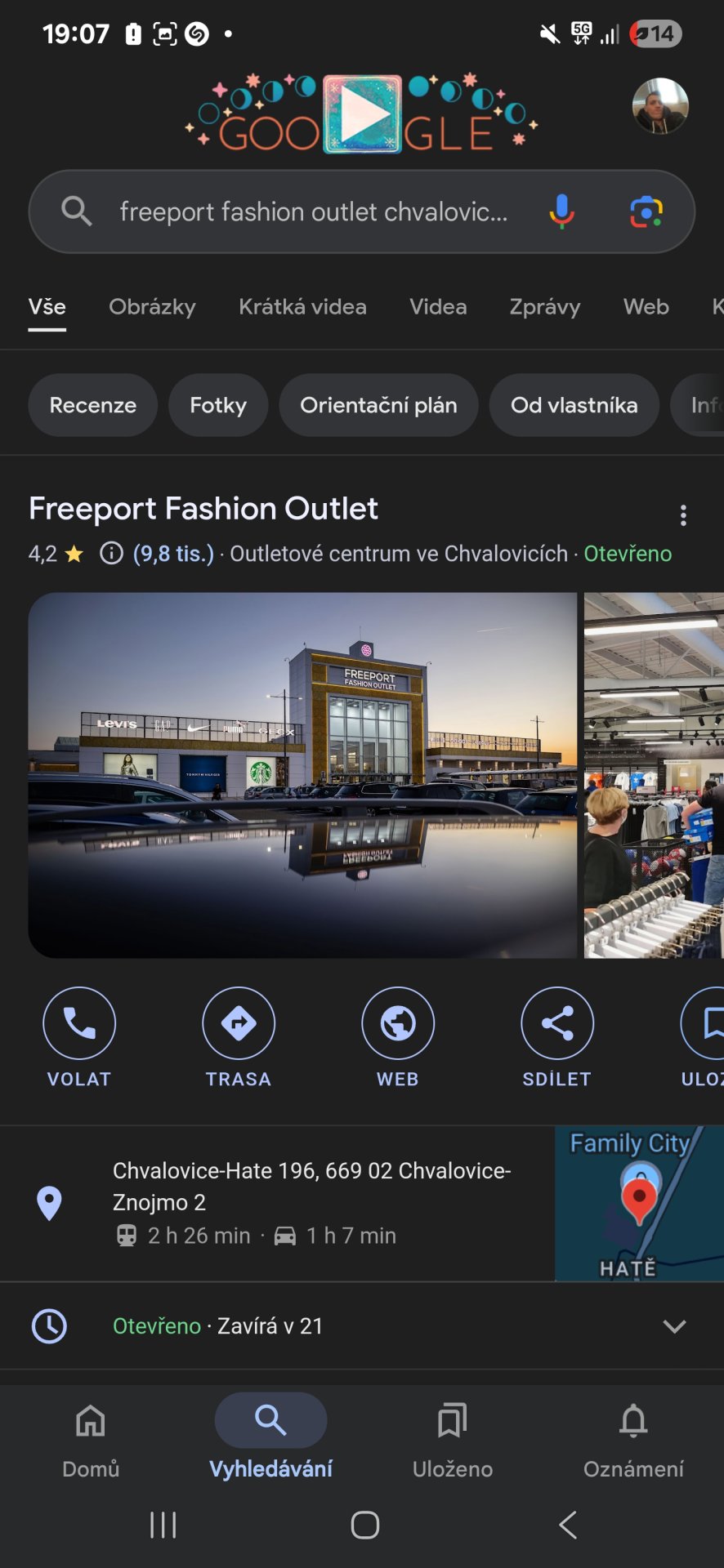Switch to the Obrázky tab
The image size is (724, 1568).
coord(153,307)
